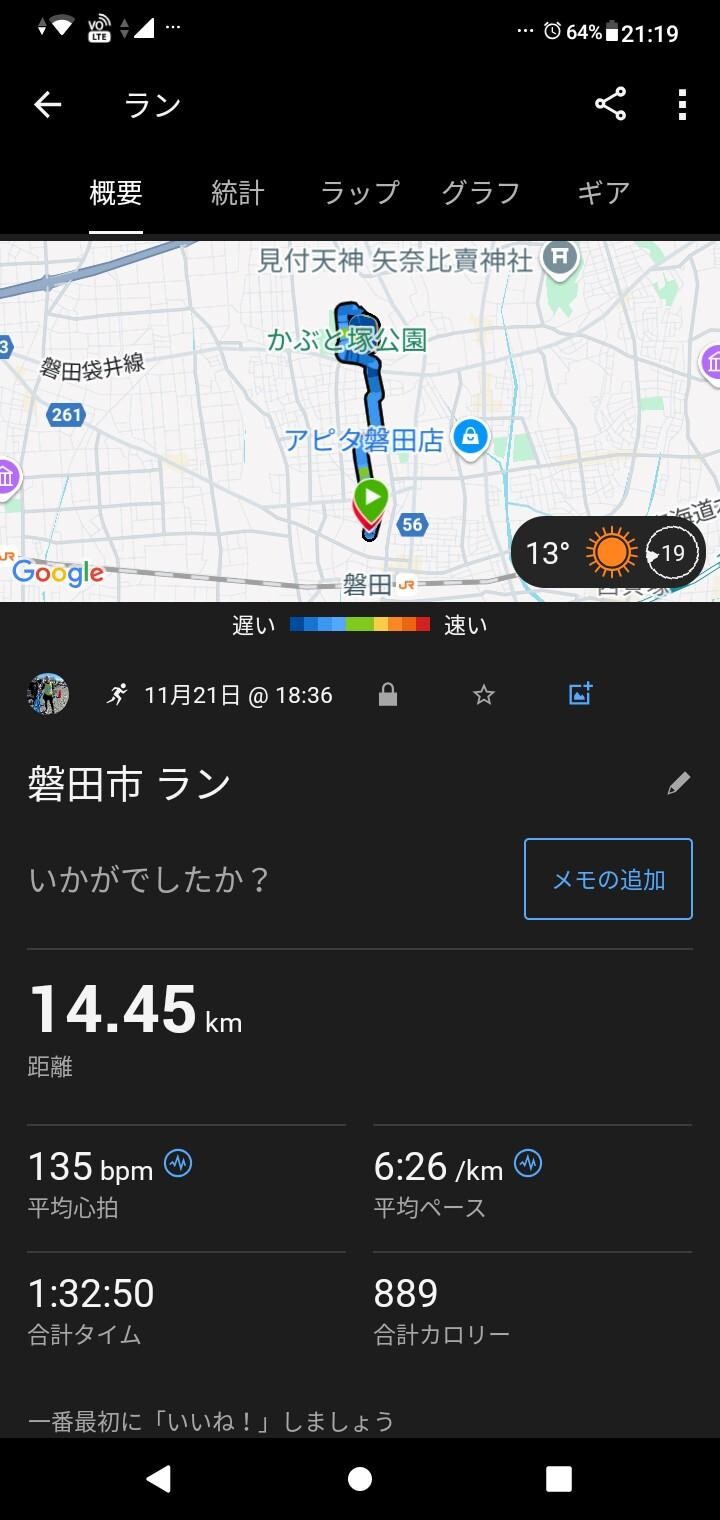Tap the map location lock marker
This screenshot has height=1520, width=720.
(x=470, y=437)
